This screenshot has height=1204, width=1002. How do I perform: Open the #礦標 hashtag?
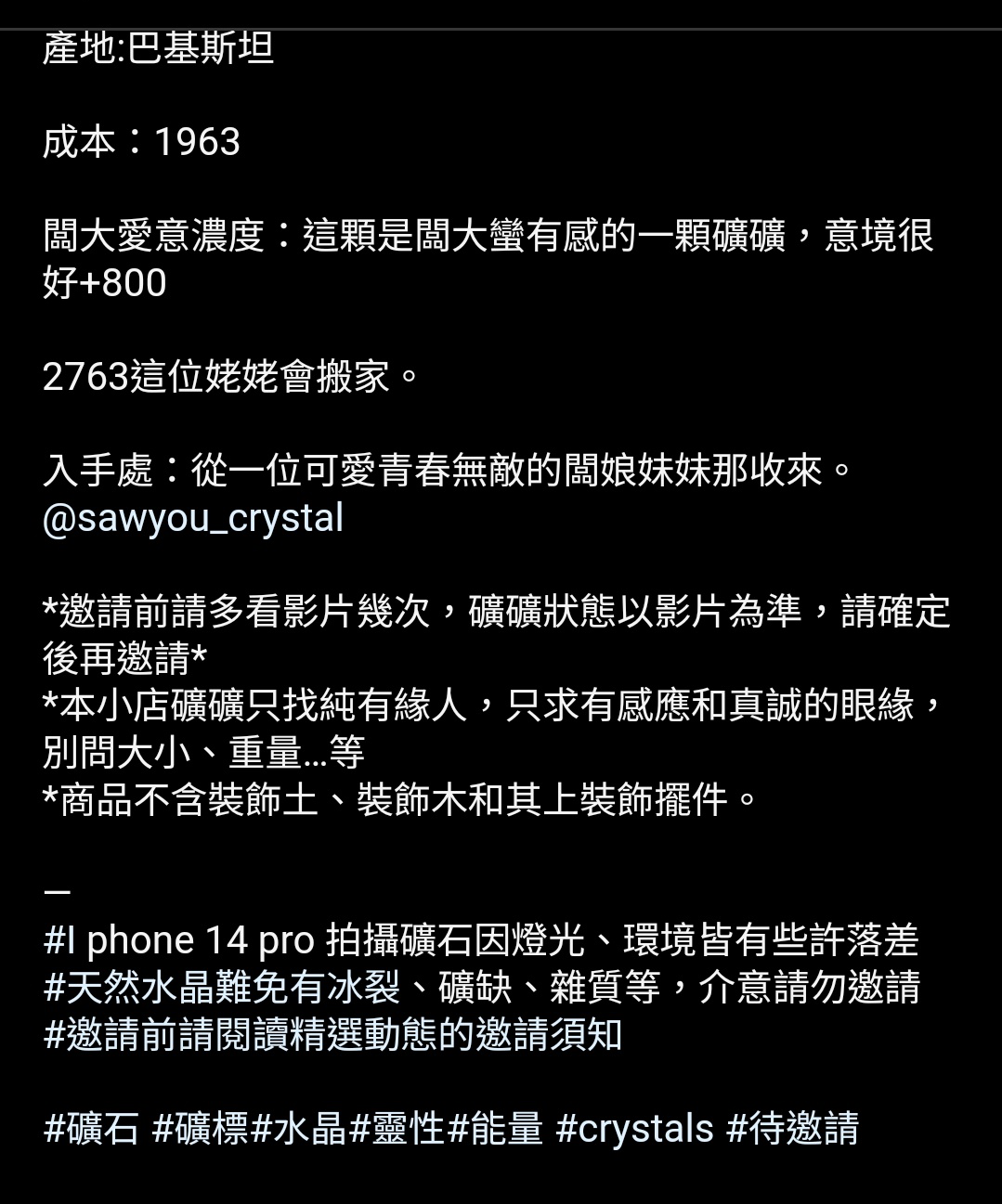[x=201, y=1129]
